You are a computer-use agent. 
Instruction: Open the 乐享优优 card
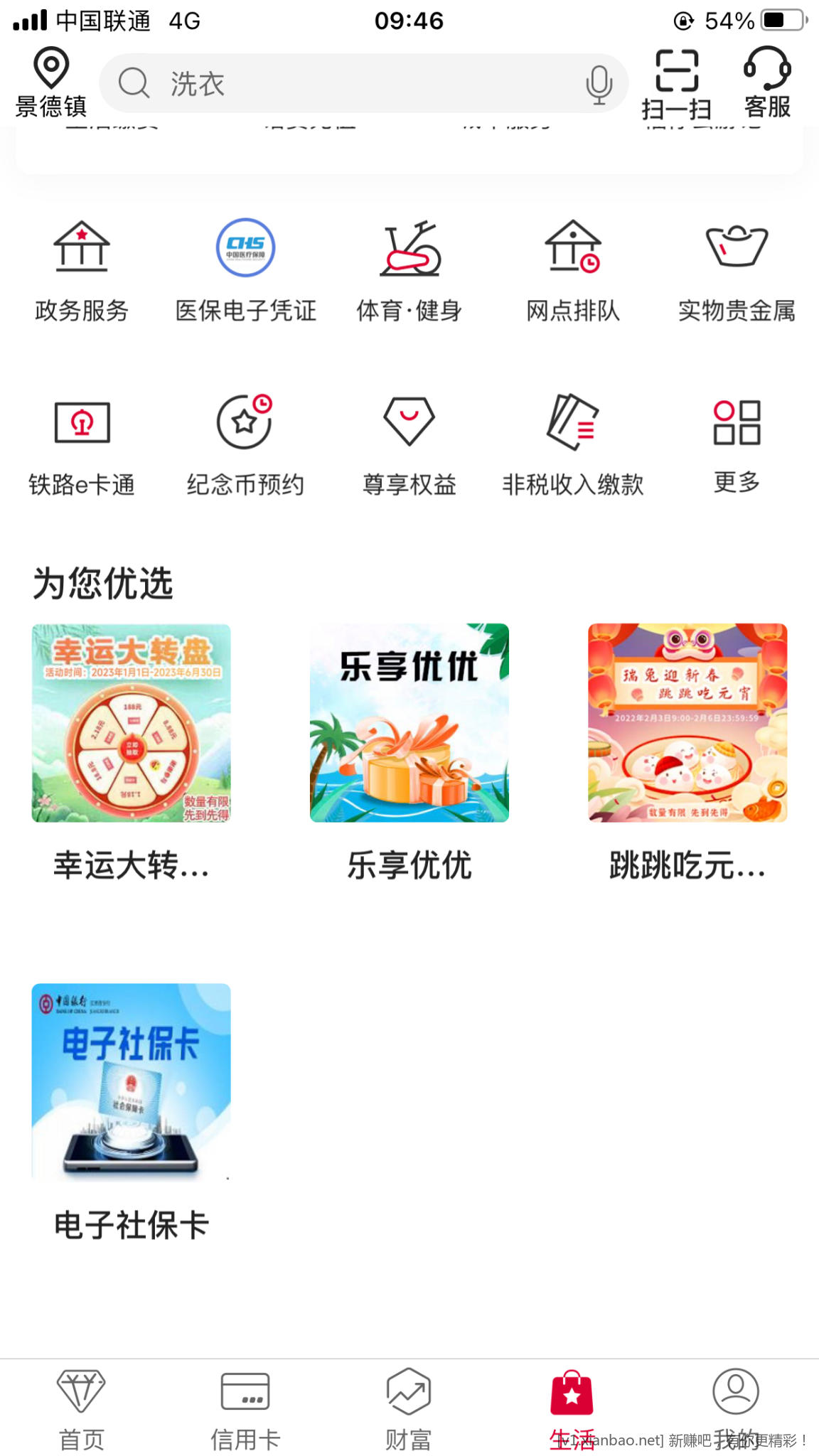pos(409,723)
